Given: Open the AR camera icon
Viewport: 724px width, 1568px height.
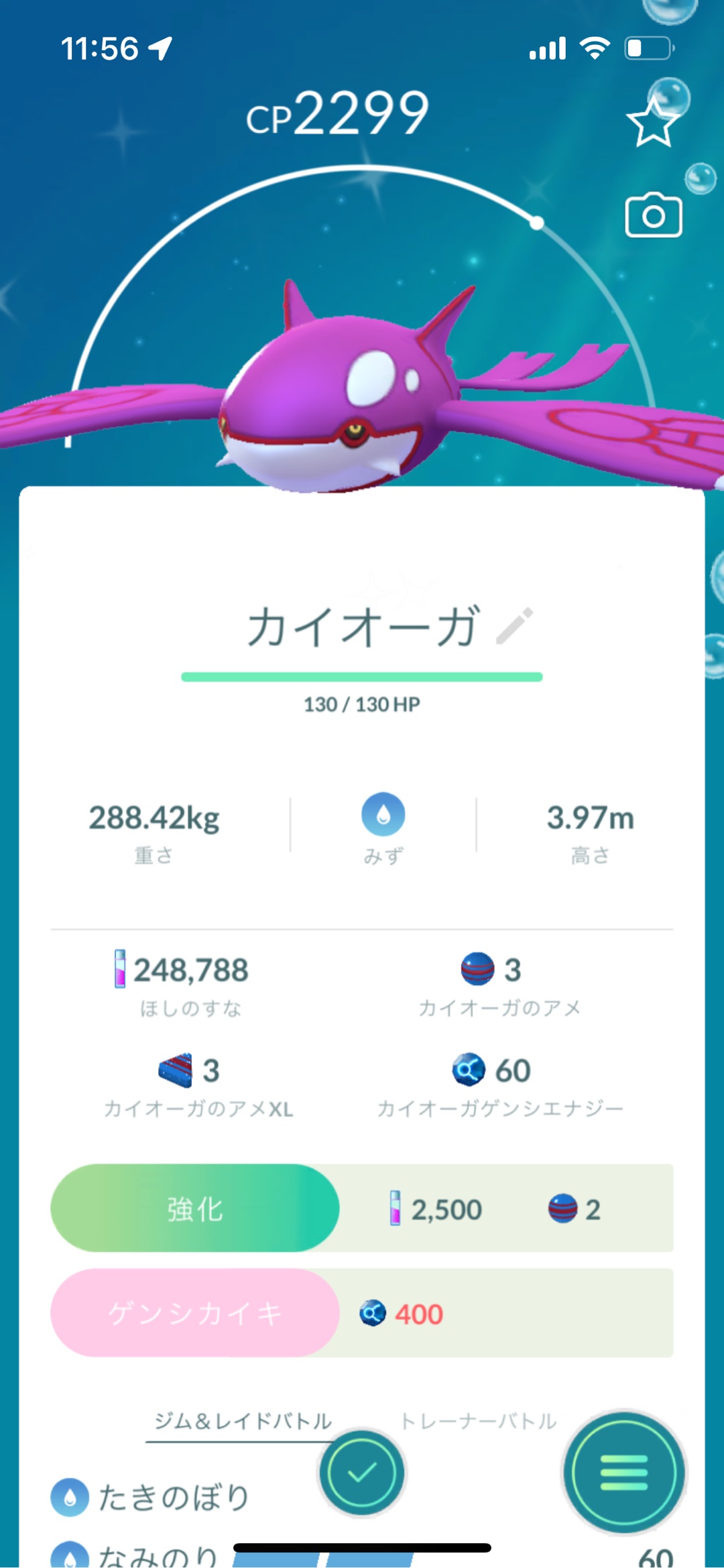Looking at the screenshot, I should [654, 216].
